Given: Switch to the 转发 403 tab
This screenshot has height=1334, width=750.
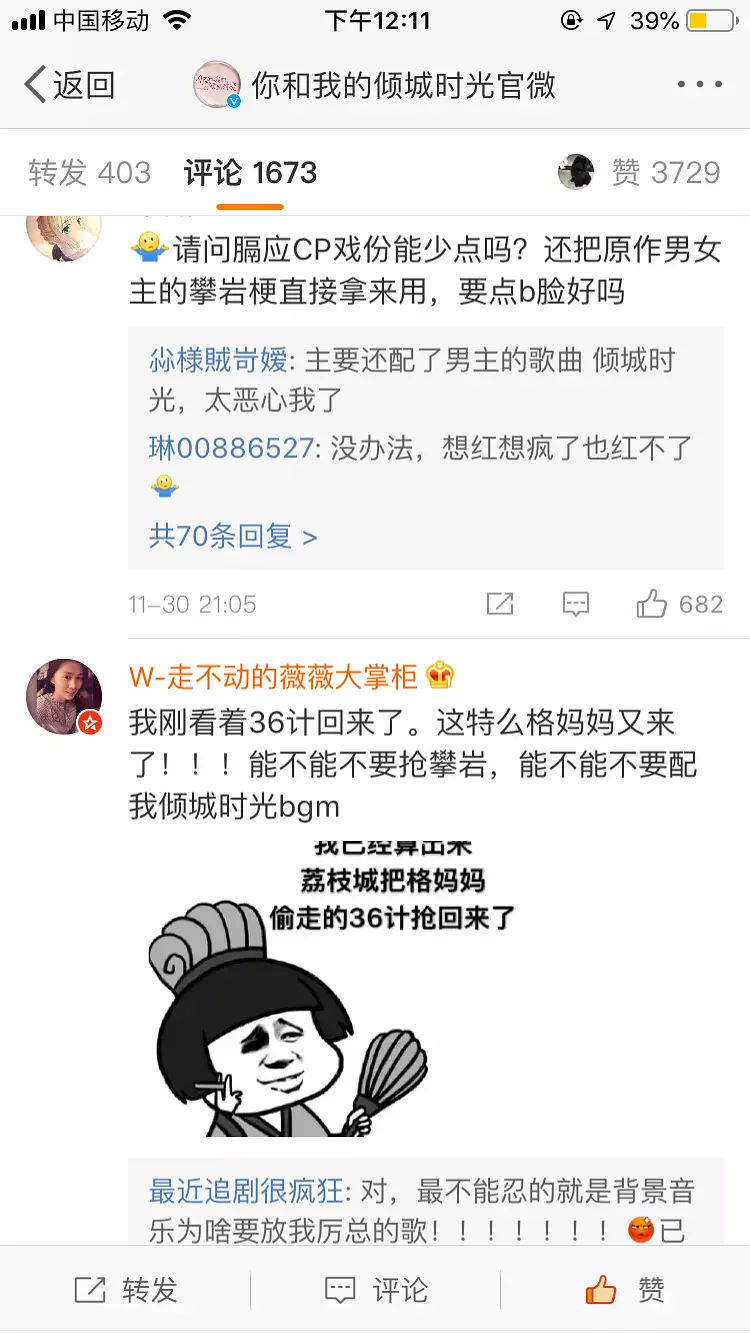Looking at the screenshot, I should [x=89, y=173].
